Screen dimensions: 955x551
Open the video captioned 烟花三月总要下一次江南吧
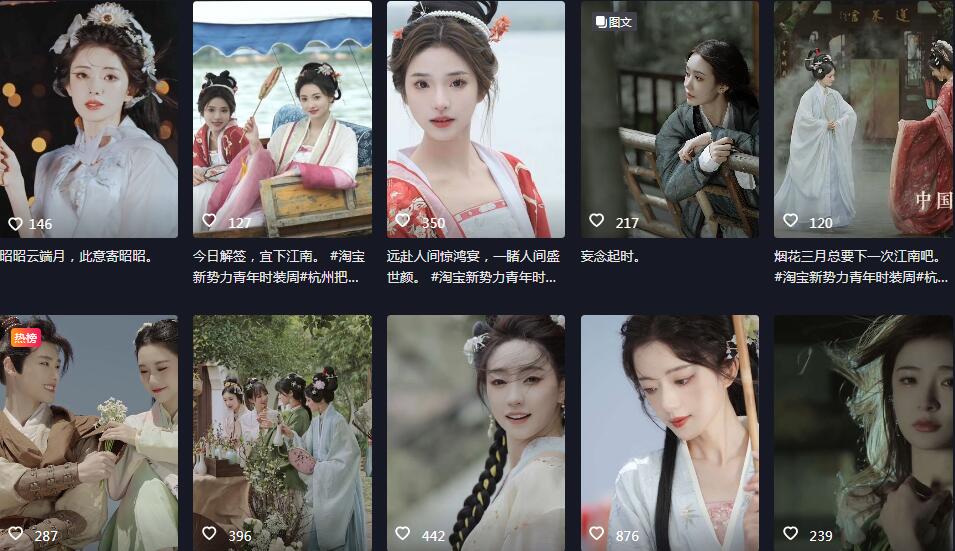click(x=864, y=120)
